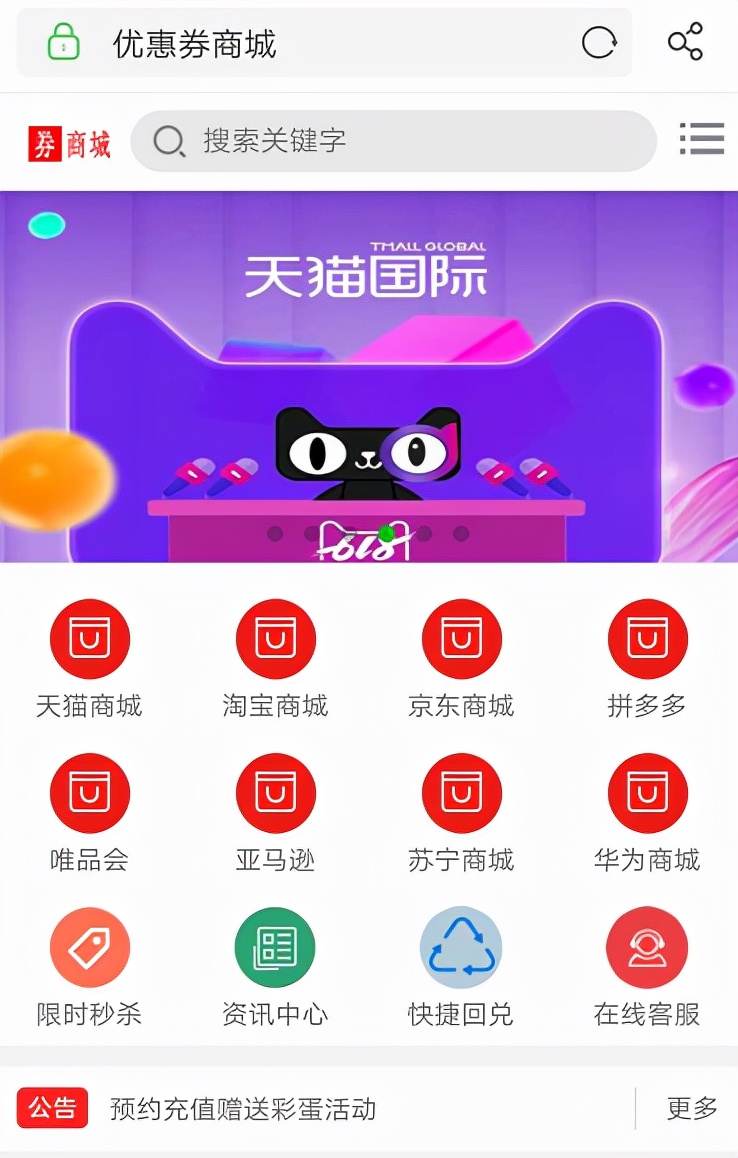738x1158 pixels.
Task: Open the list menu icon beside search
Action: pyautogui.click(x=702, y=140)
